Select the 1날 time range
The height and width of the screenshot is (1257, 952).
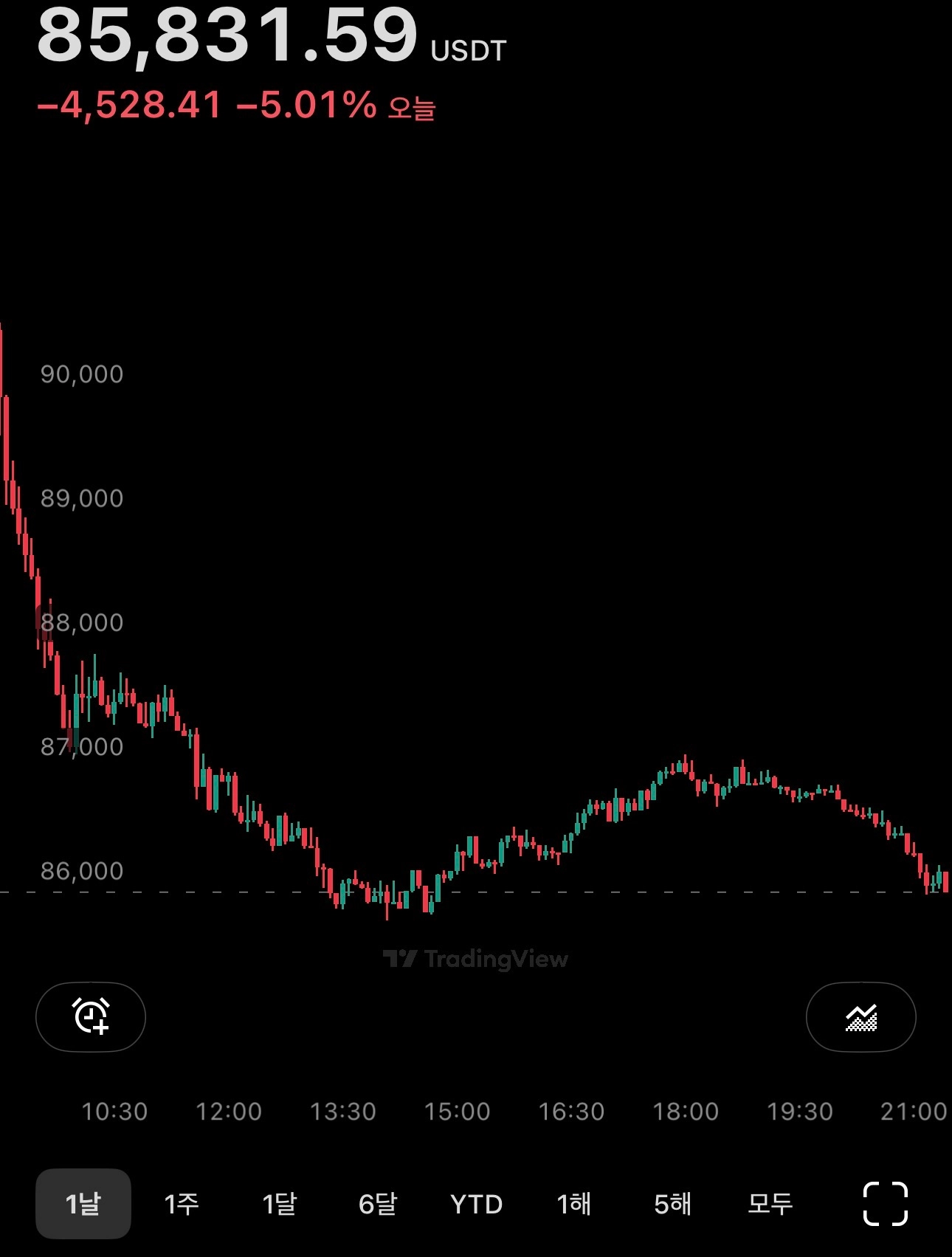tap(83, 1204)
